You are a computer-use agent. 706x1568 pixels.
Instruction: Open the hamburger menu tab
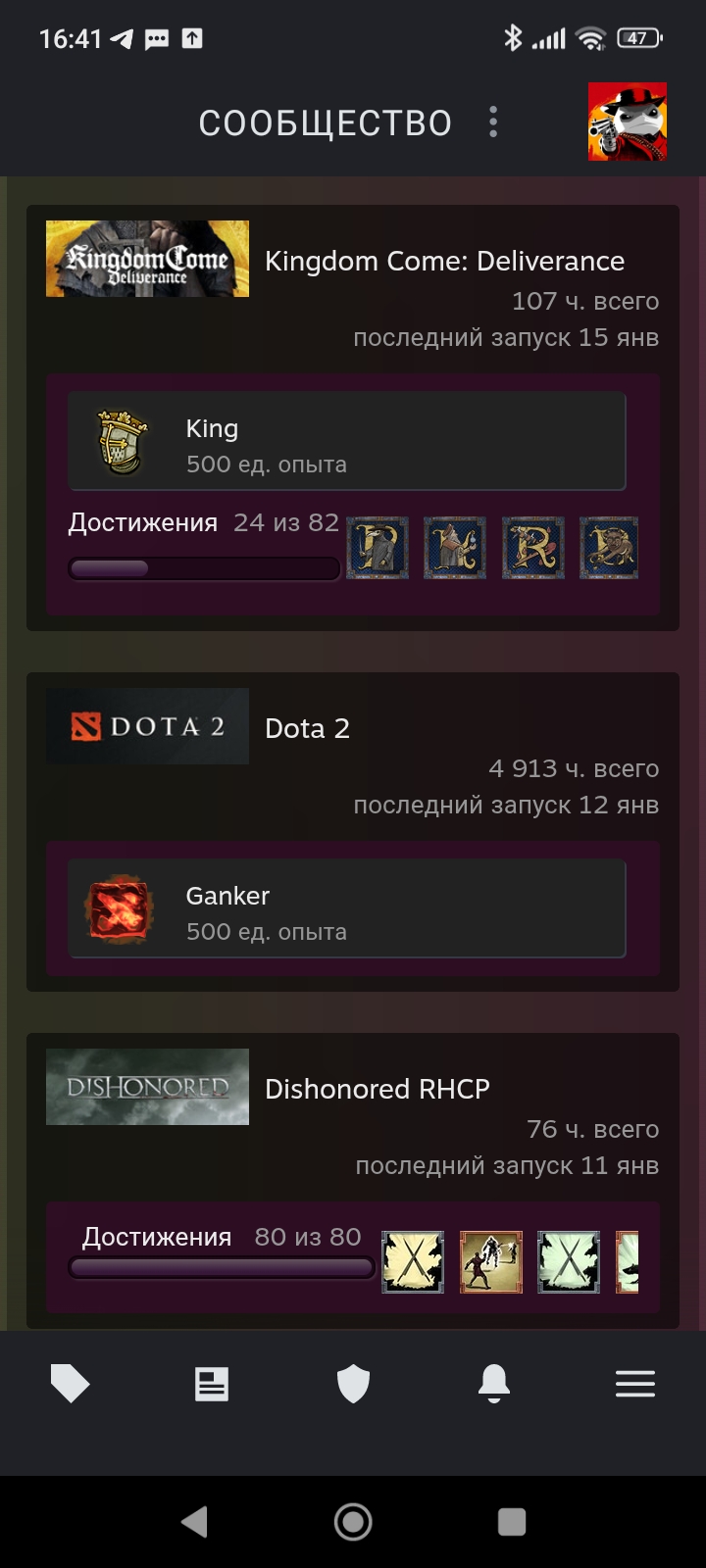(634, 1384)
